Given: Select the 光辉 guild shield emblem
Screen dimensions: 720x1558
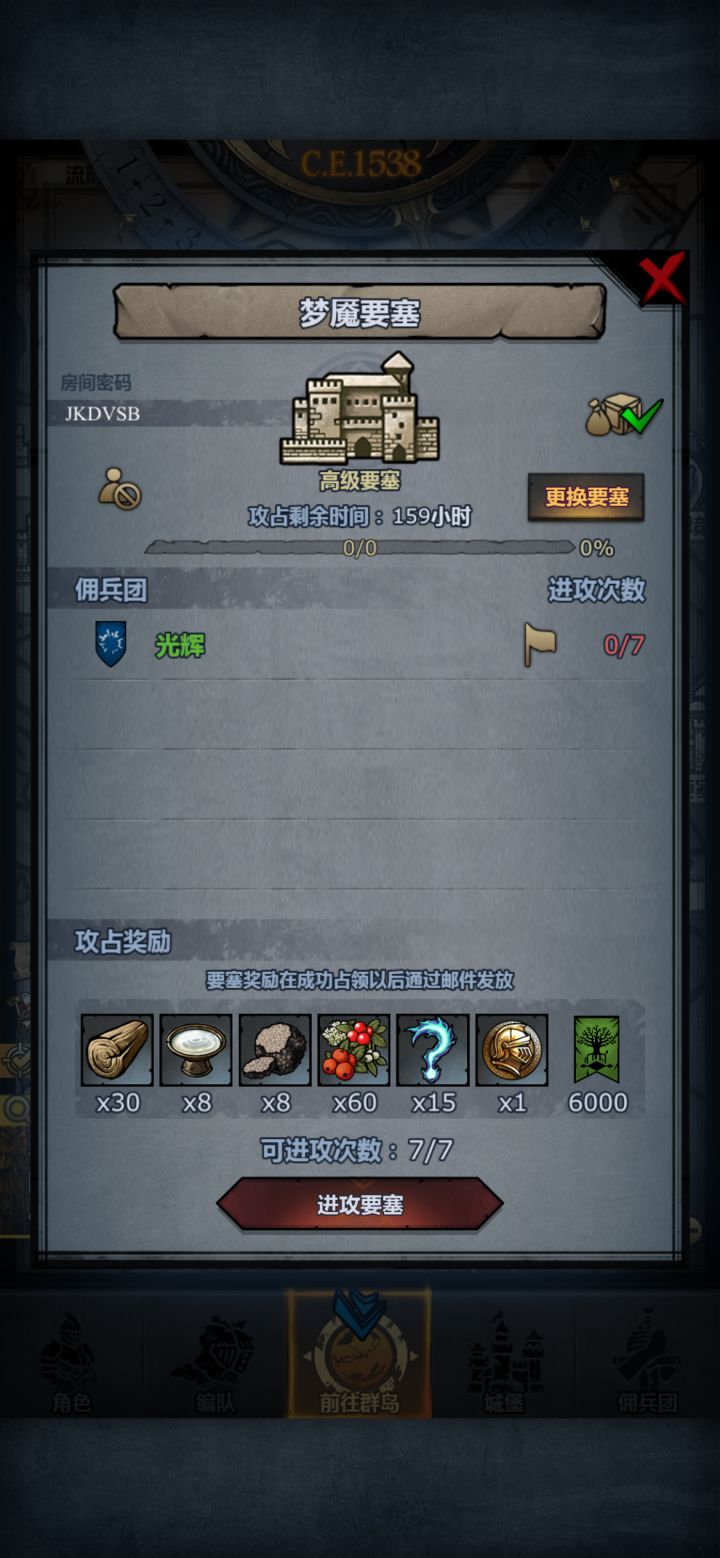Looking at the screenshot, I should 108,646.
